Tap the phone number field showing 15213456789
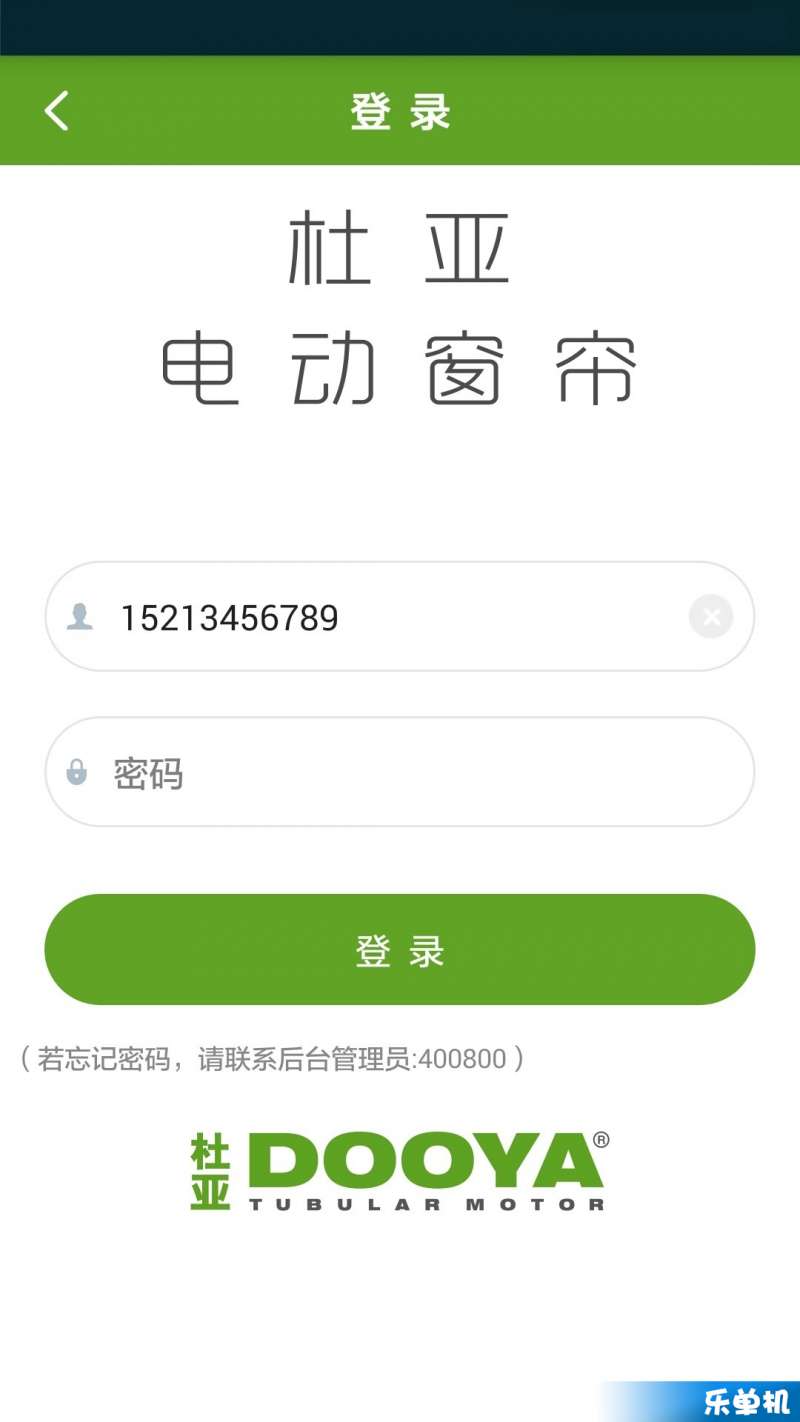This screenshot has width=800, height=1422. [399, 616]
